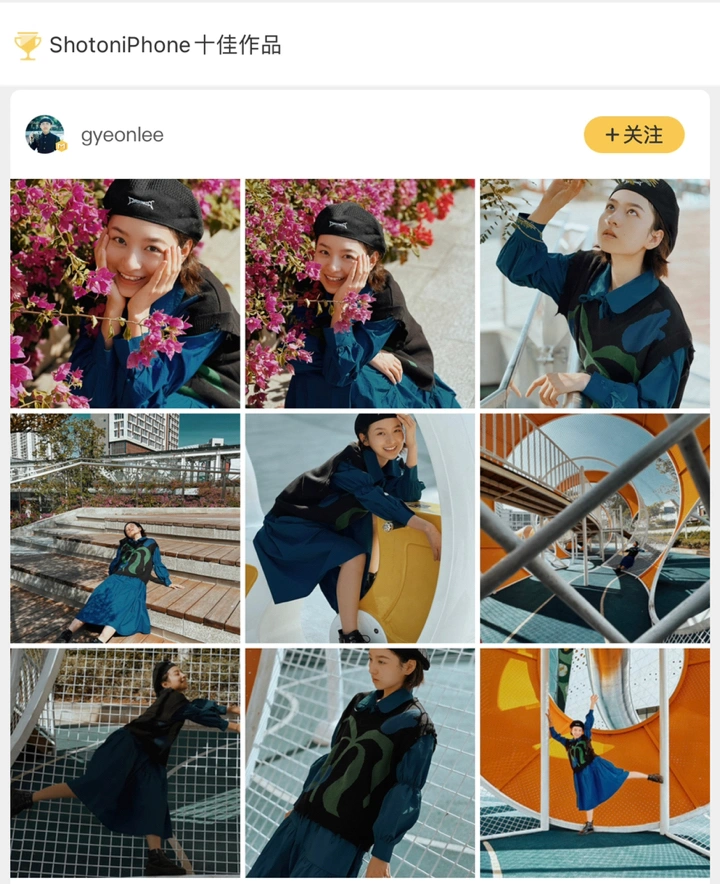Open photo of girl lying on wooden steps
The width and height of the screenshot is (720, 884).
(125, 528)
